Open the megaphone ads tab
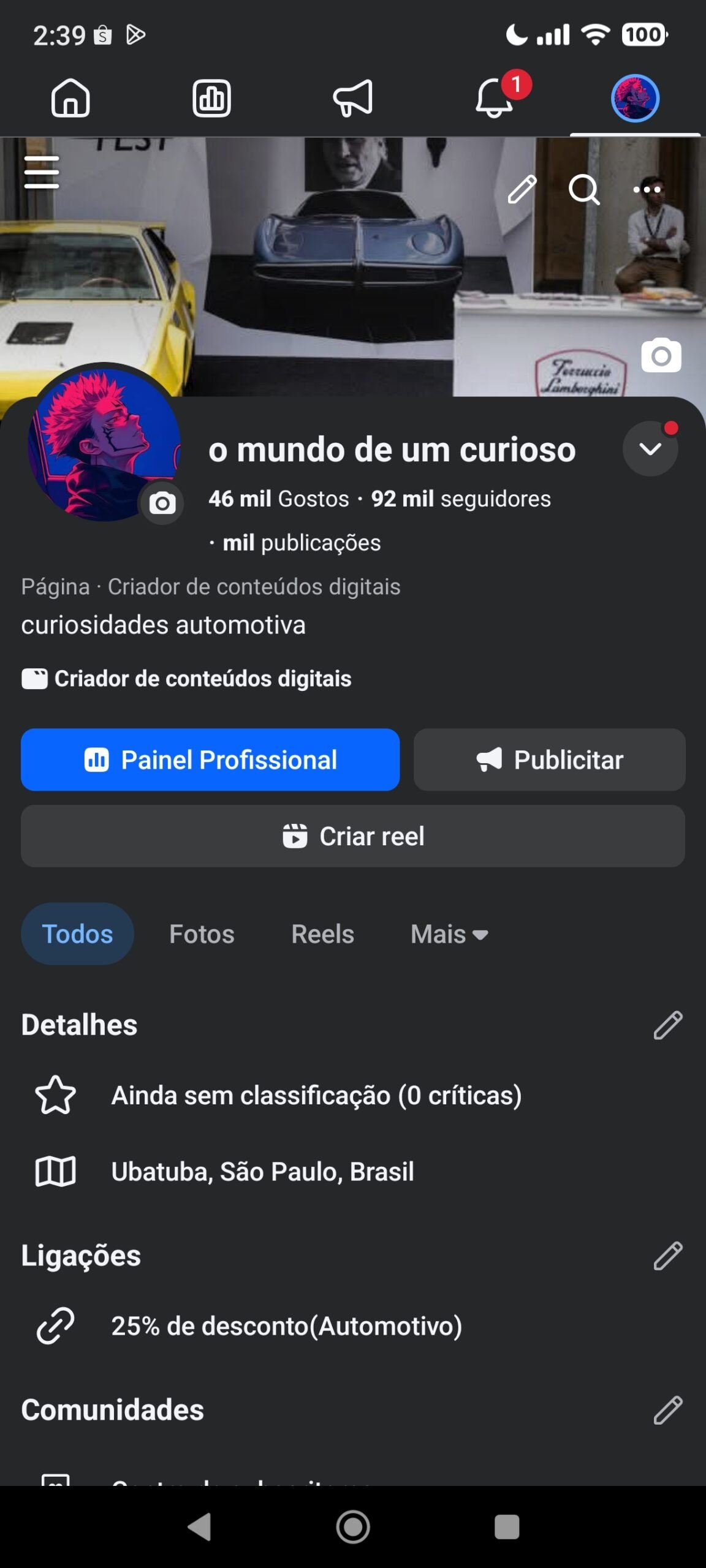Image resolution: width=706 pixels, height=1568 pixels. [x=353, y=98]
